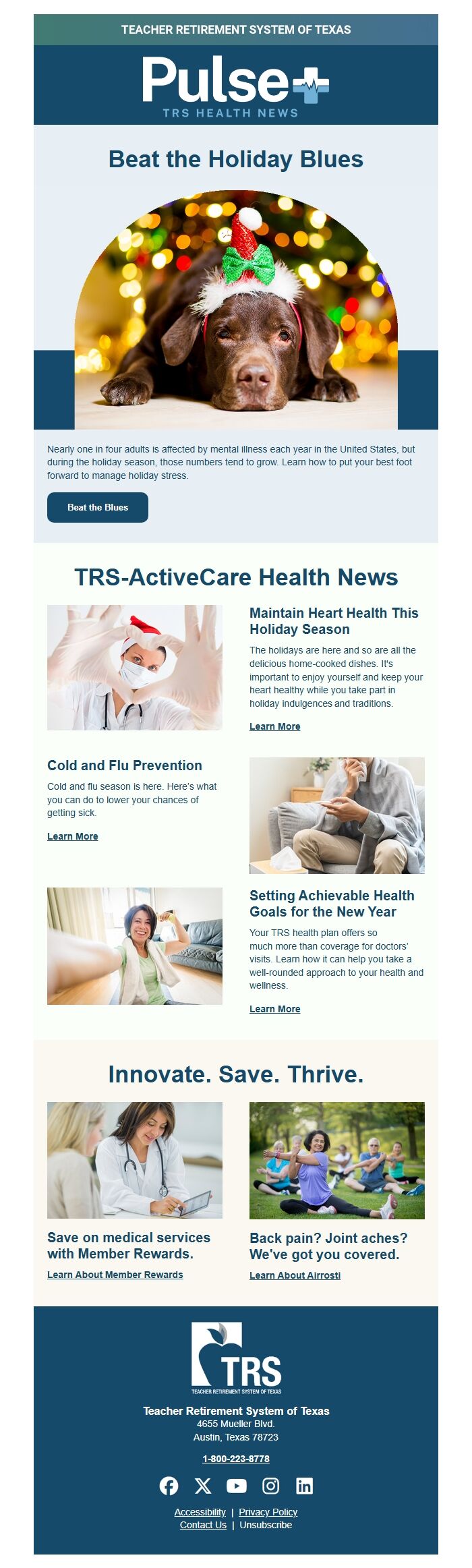Screen dimensions: 472x1568
Task: Open the TRS Facebook page
Action: (x=169, y=1486)
